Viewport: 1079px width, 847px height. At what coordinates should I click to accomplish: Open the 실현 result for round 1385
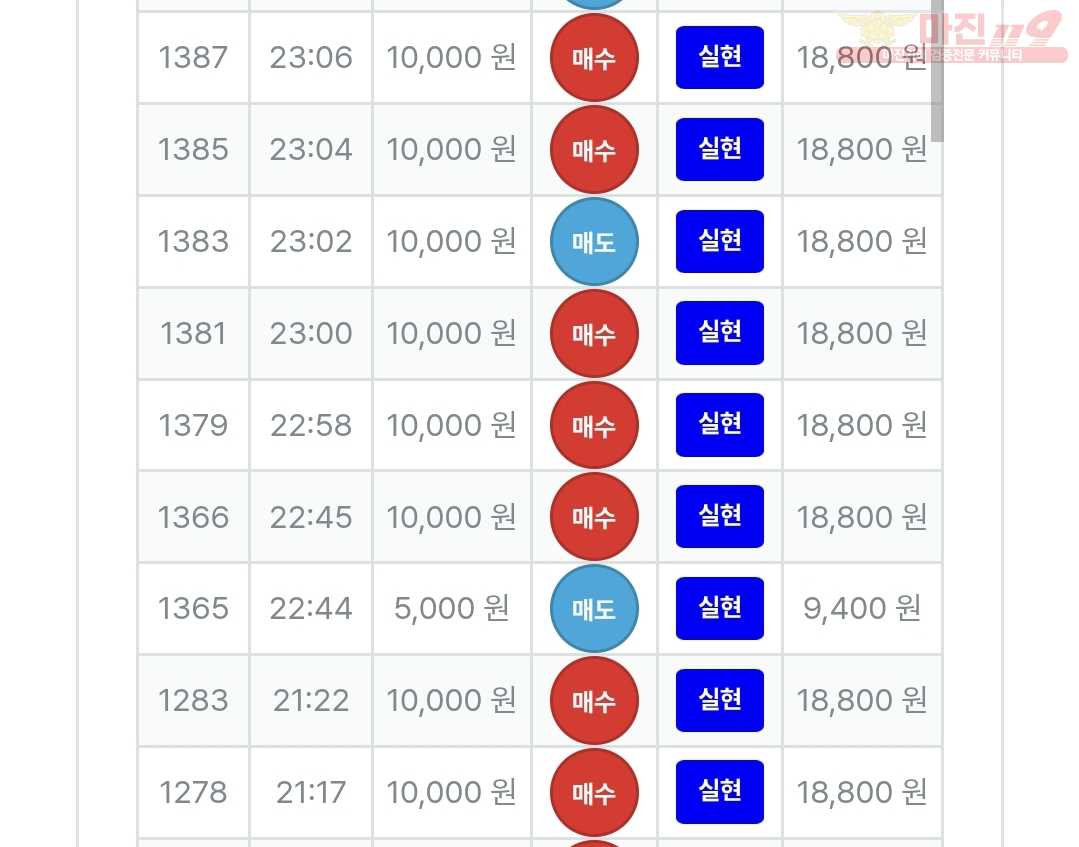pos(719,149)
